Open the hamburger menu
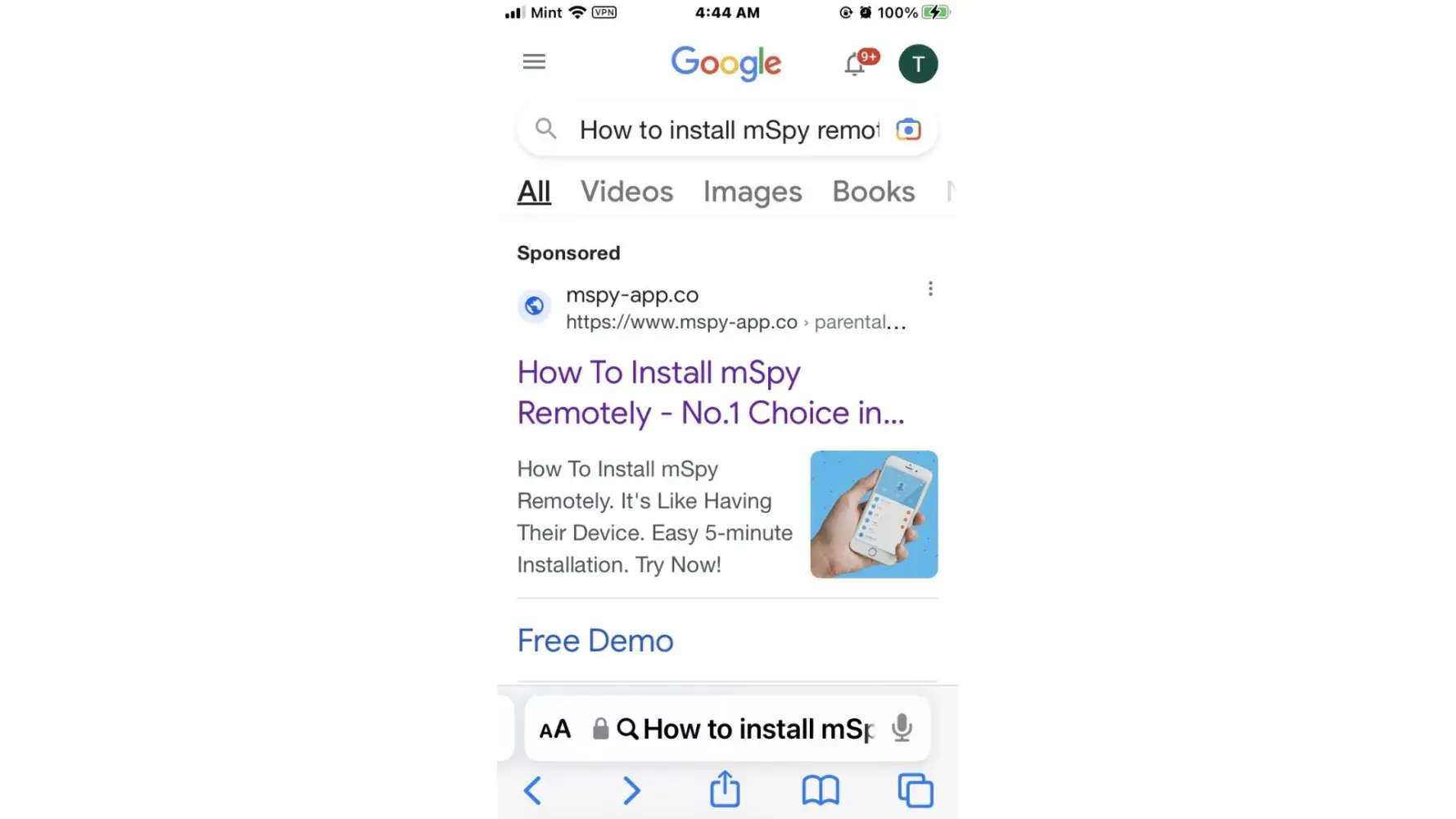Viewport: 1456px width, 819px height. (x=534, y=62)
